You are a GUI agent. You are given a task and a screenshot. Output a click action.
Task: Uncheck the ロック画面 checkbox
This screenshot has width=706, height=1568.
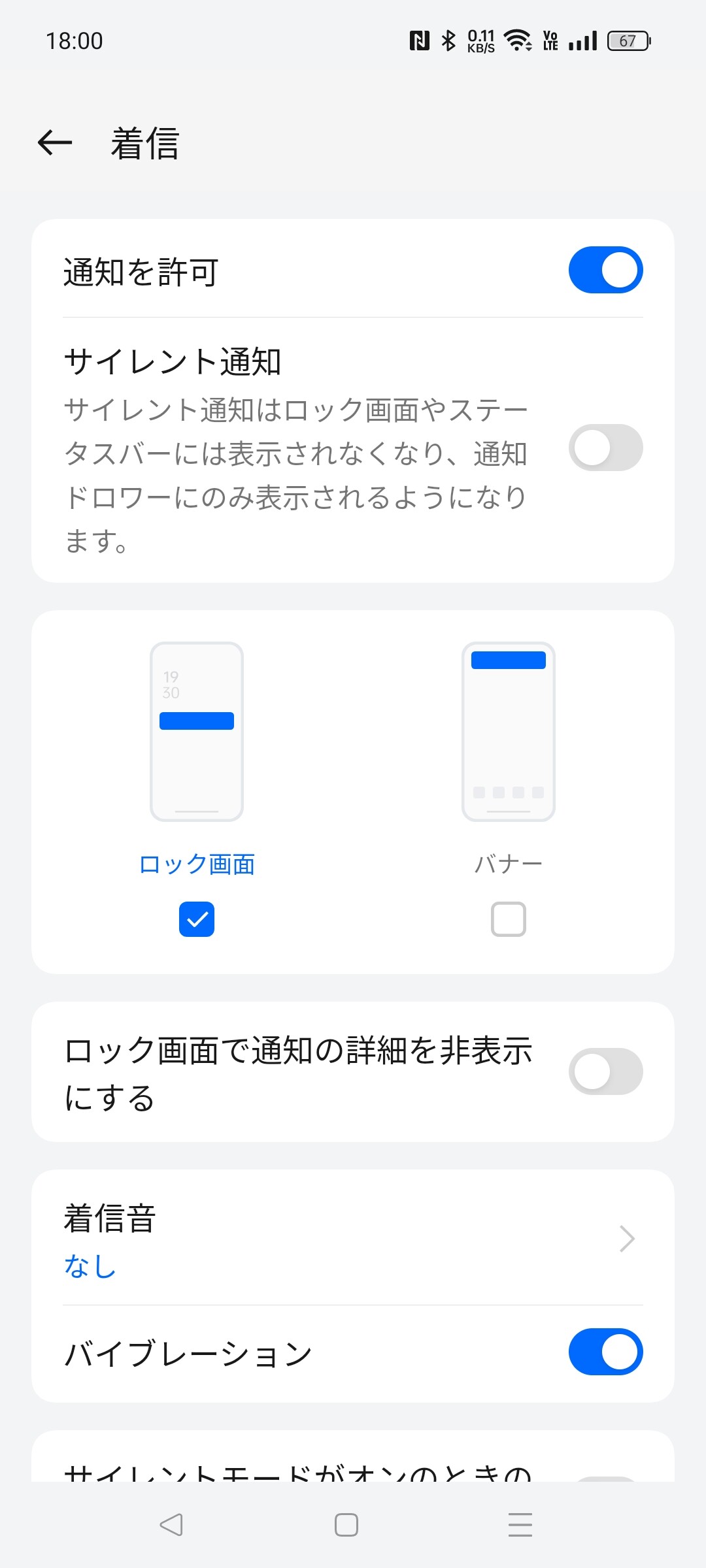[197, 919]
